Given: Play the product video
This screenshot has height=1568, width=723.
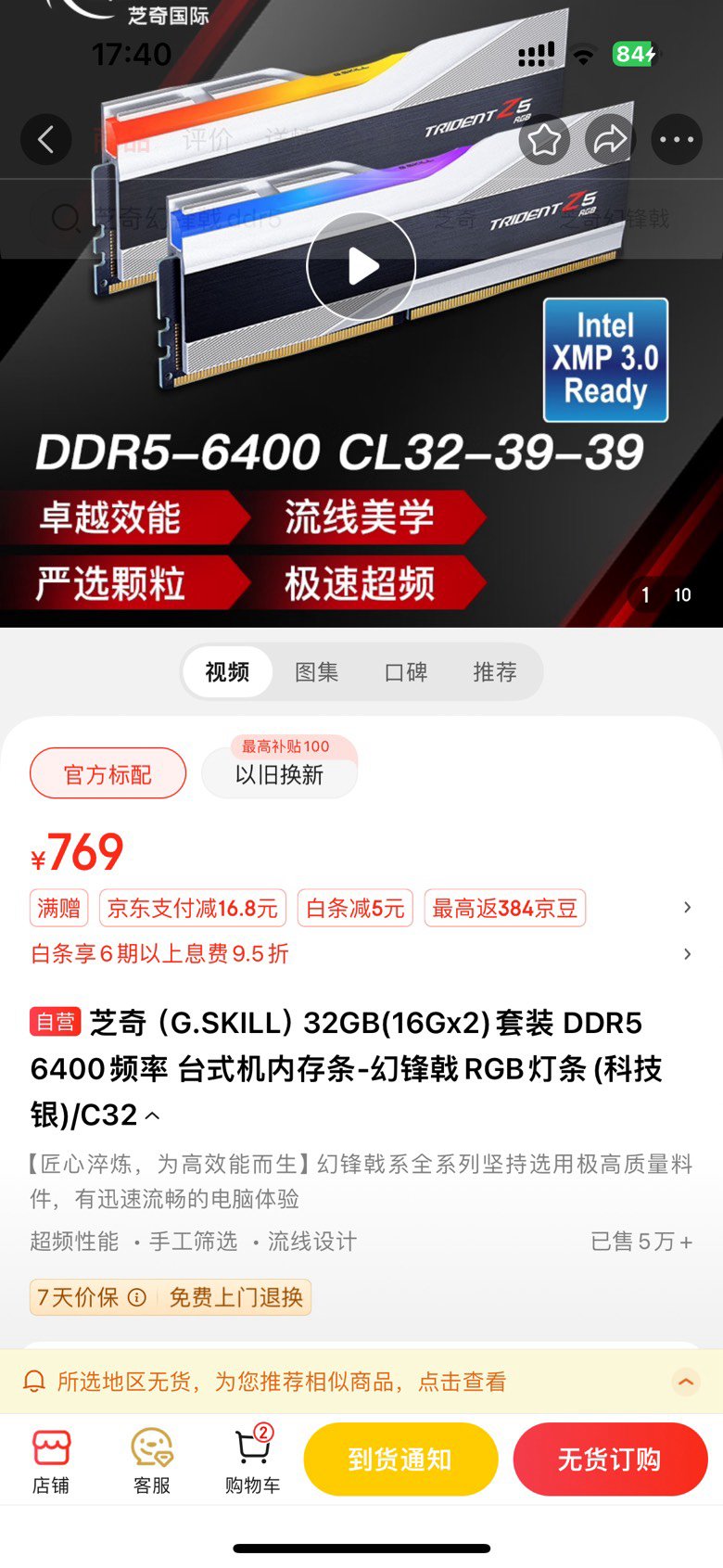Looking at the screenshot, I should click(x=361, y=267).
